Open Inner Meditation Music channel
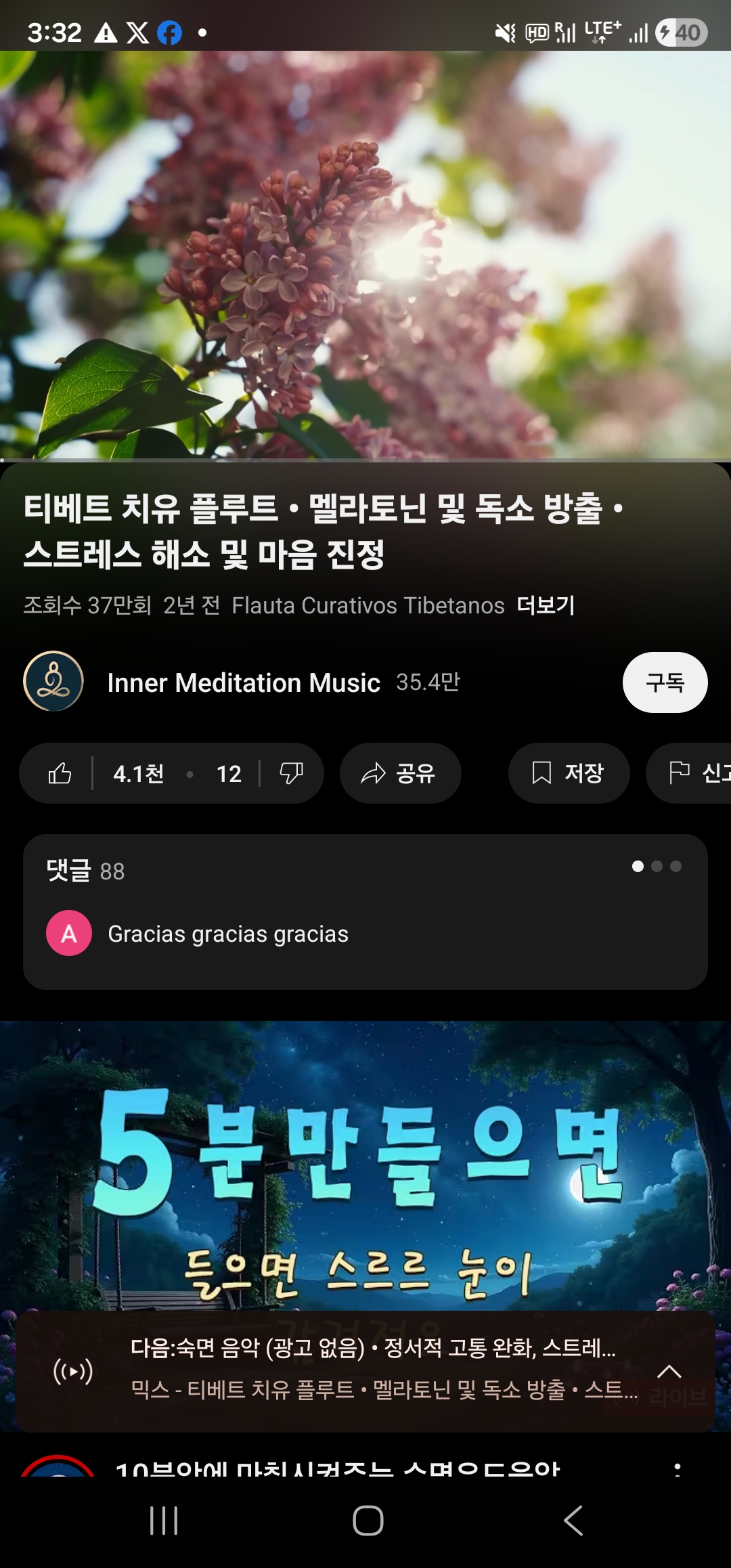The width and height of the screenshot is (731, 1568). [242, 682]
